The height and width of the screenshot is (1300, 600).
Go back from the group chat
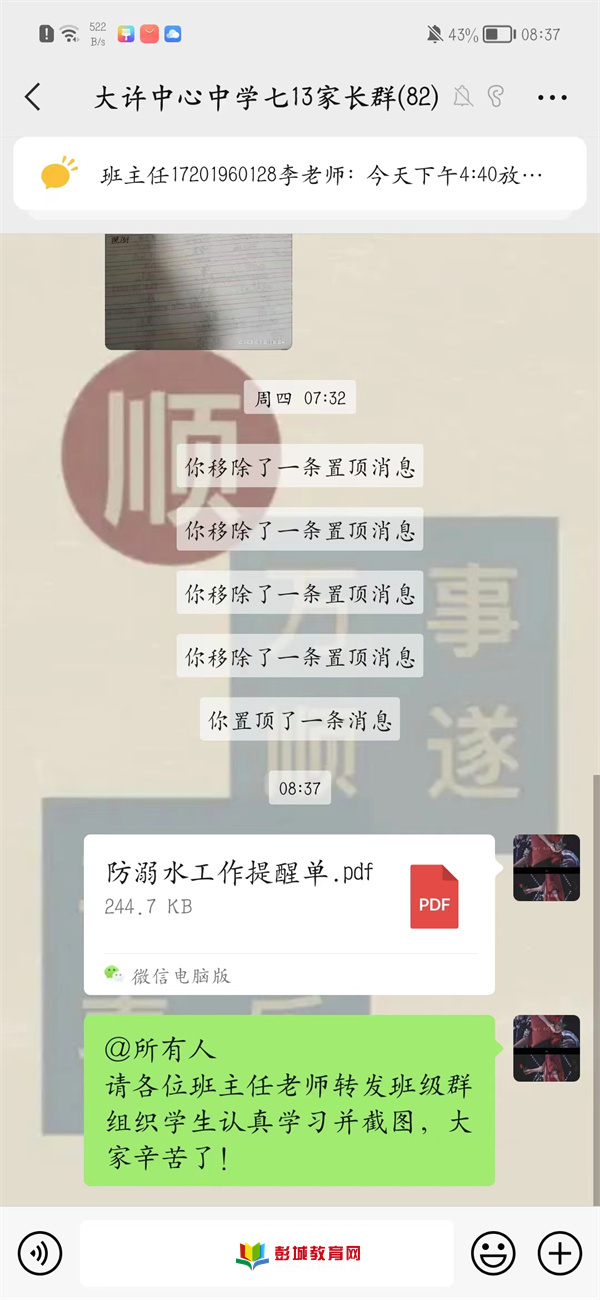point(33,97)
